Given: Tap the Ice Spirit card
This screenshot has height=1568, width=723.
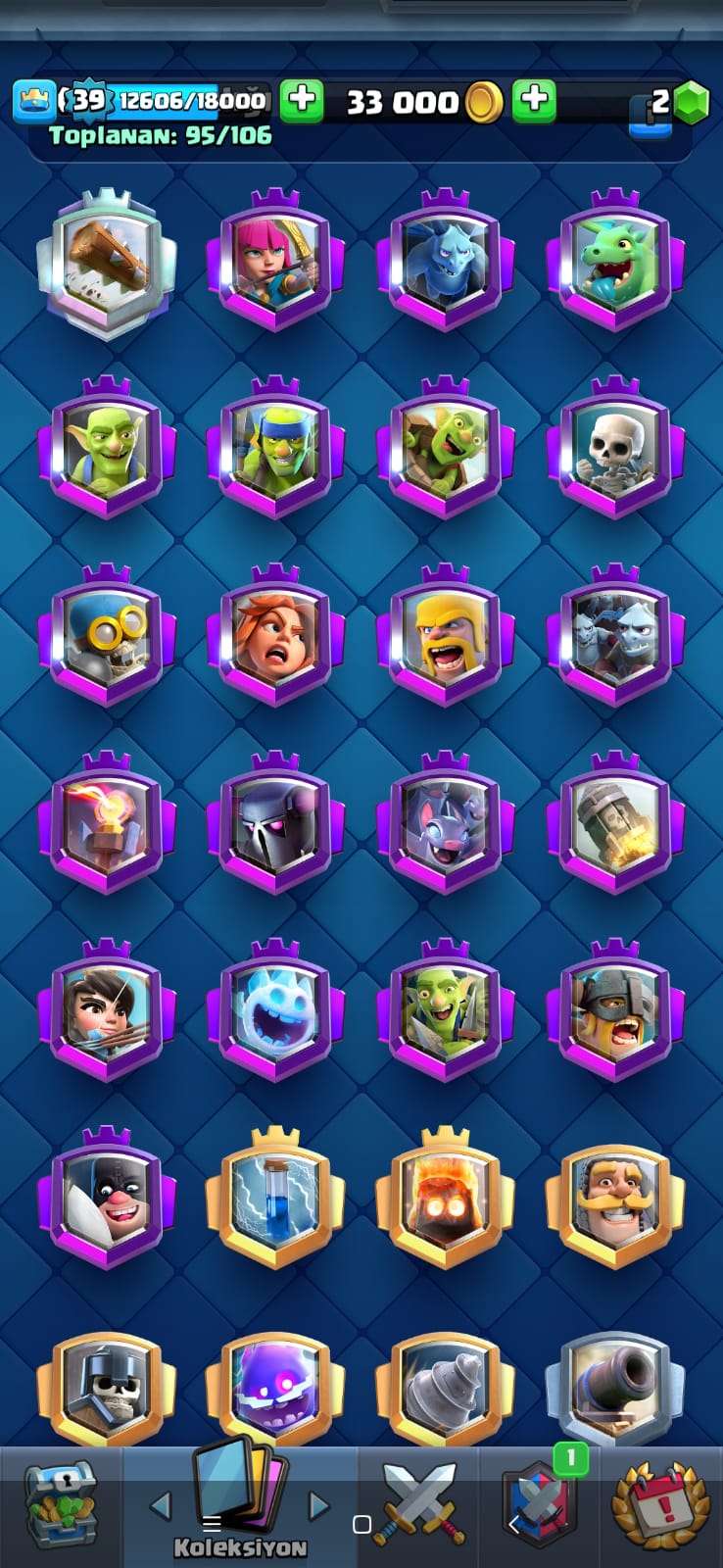Looking at the screenshot, I should click(275, 1011).
